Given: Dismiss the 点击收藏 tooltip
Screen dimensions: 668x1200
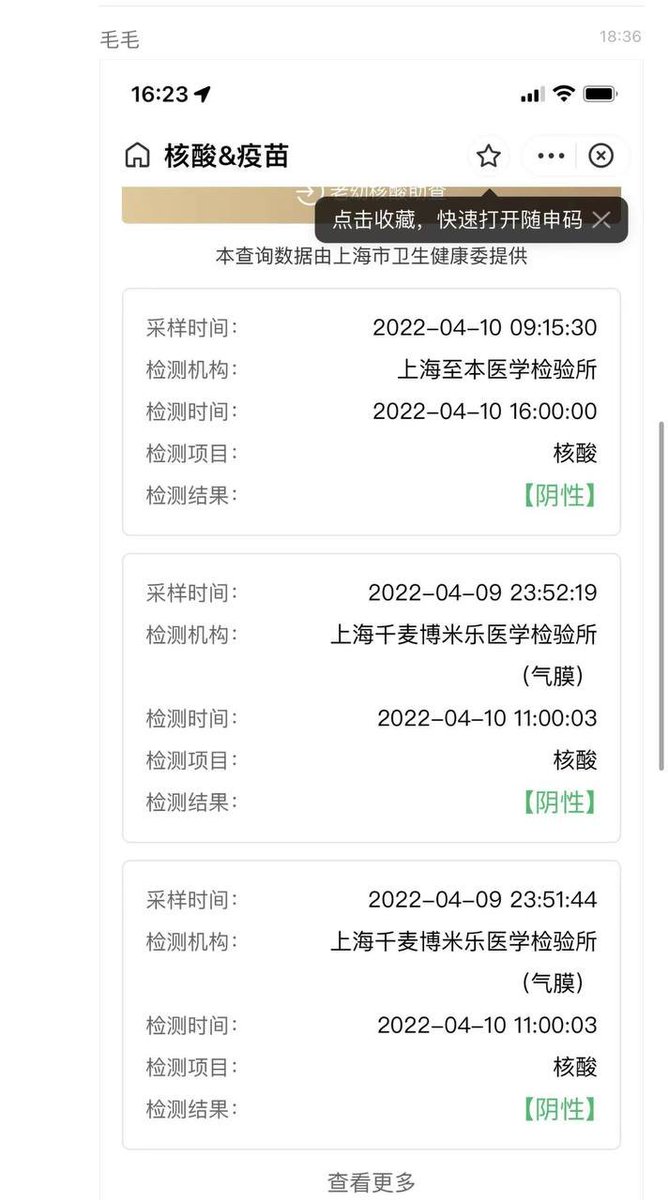Looking at the screenshot, I should click(601, 220).
